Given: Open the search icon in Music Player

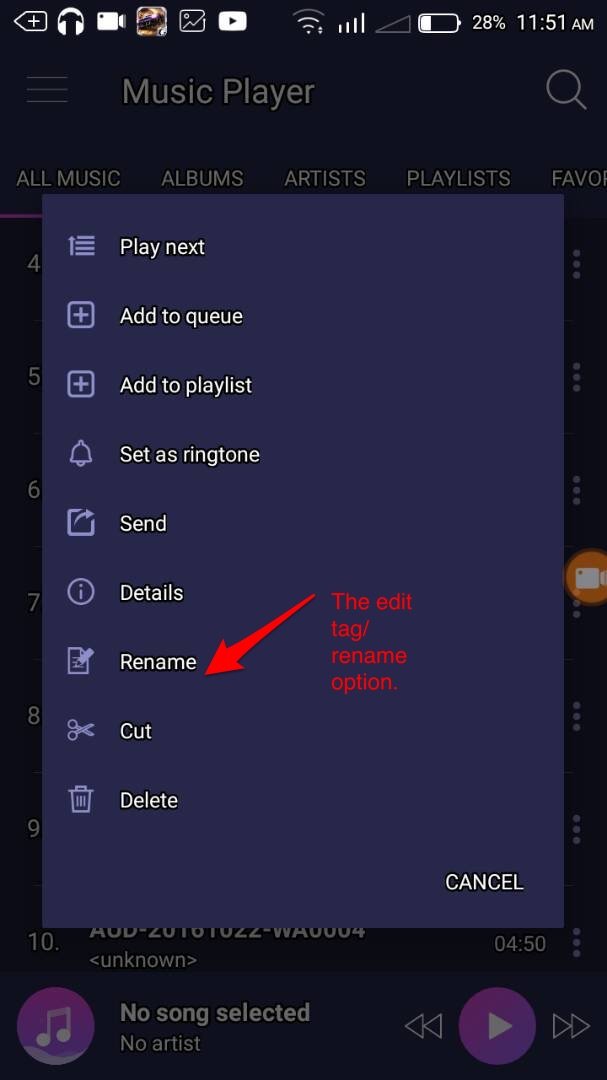Looking at the screenshot, I should (x=565, y=91).
